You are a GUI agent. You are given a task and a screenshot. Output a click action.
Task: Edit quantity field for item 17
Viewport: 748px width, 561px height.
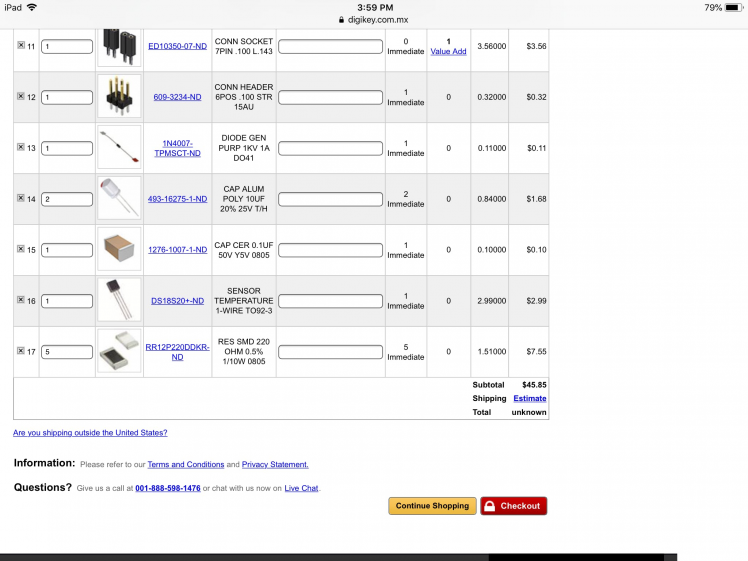[x=67, y=352]
